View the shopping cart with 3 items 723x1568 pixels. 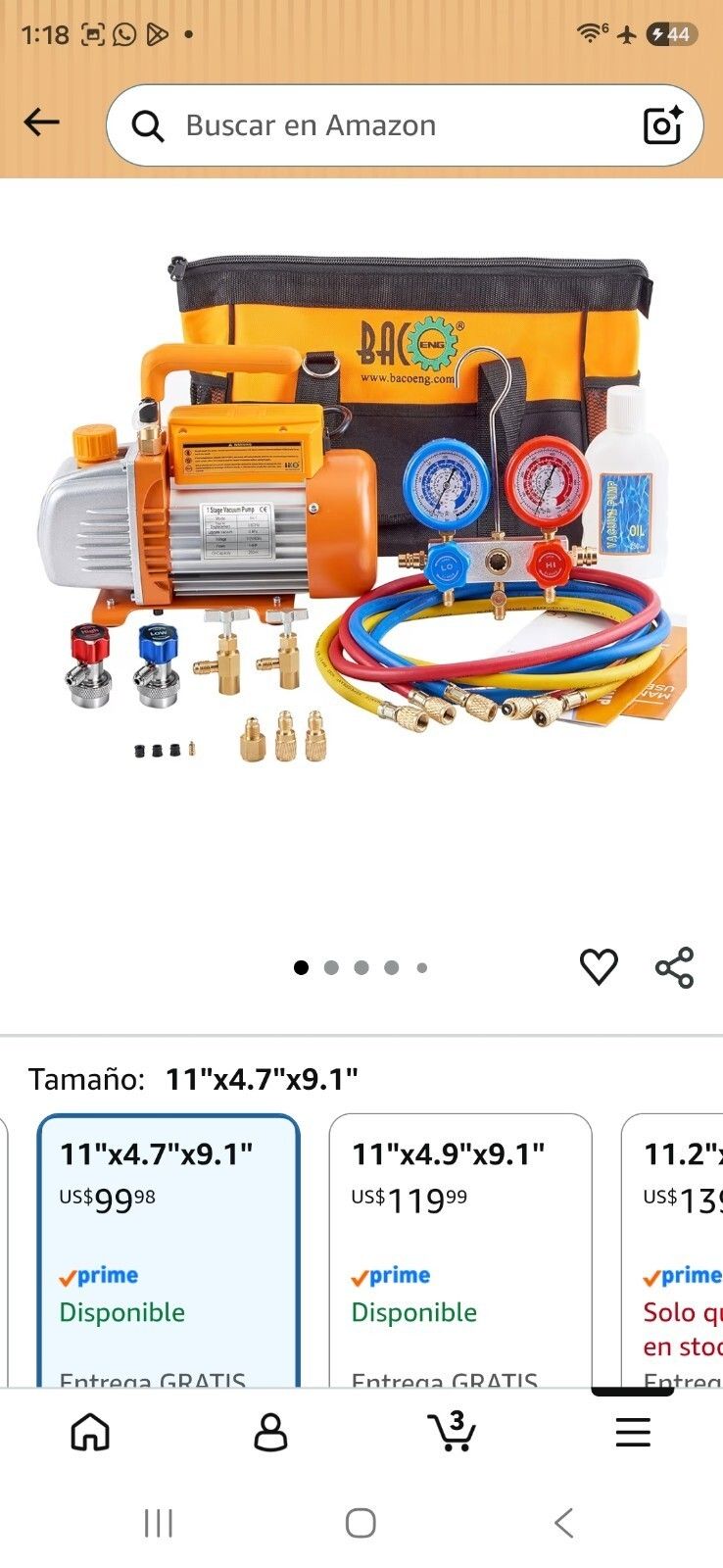click(x=453, y=1432)
